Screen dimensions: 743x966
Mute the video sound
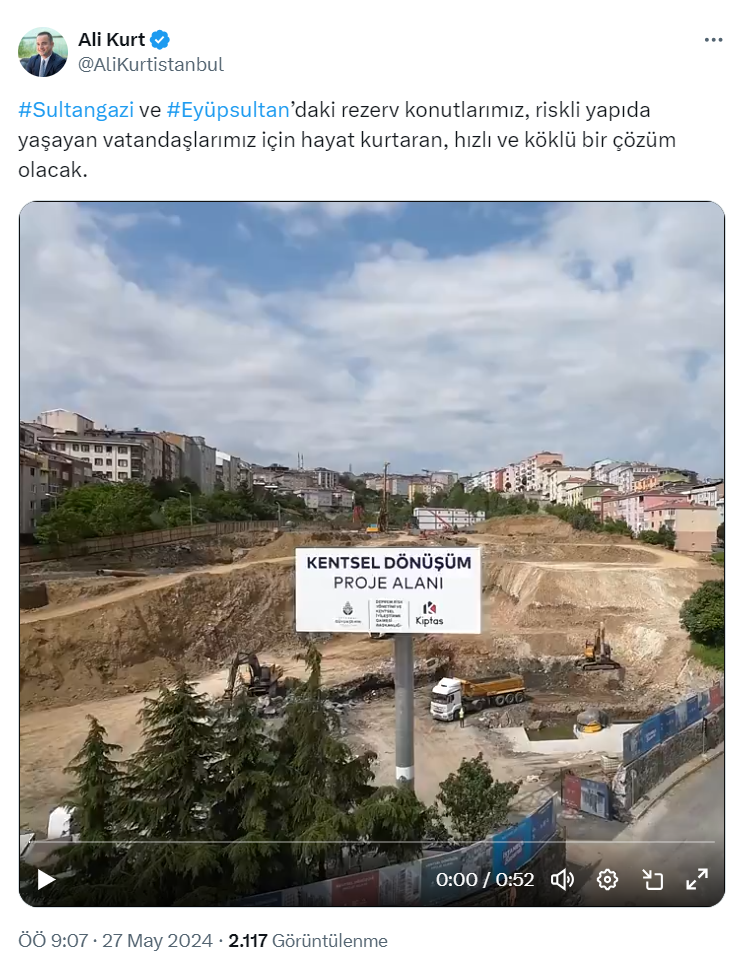[562, 880]
